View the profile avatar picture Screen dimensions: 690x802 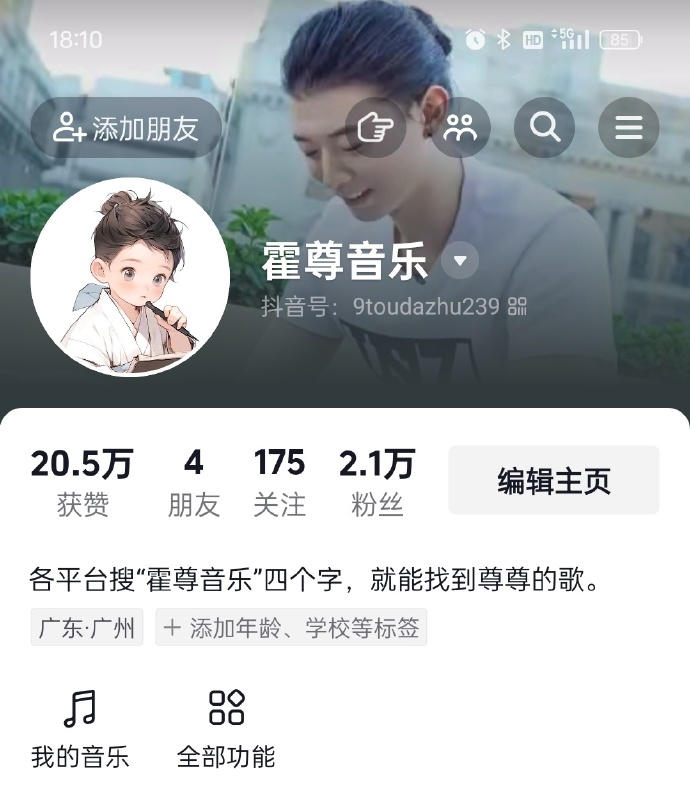tap(130, 278)
